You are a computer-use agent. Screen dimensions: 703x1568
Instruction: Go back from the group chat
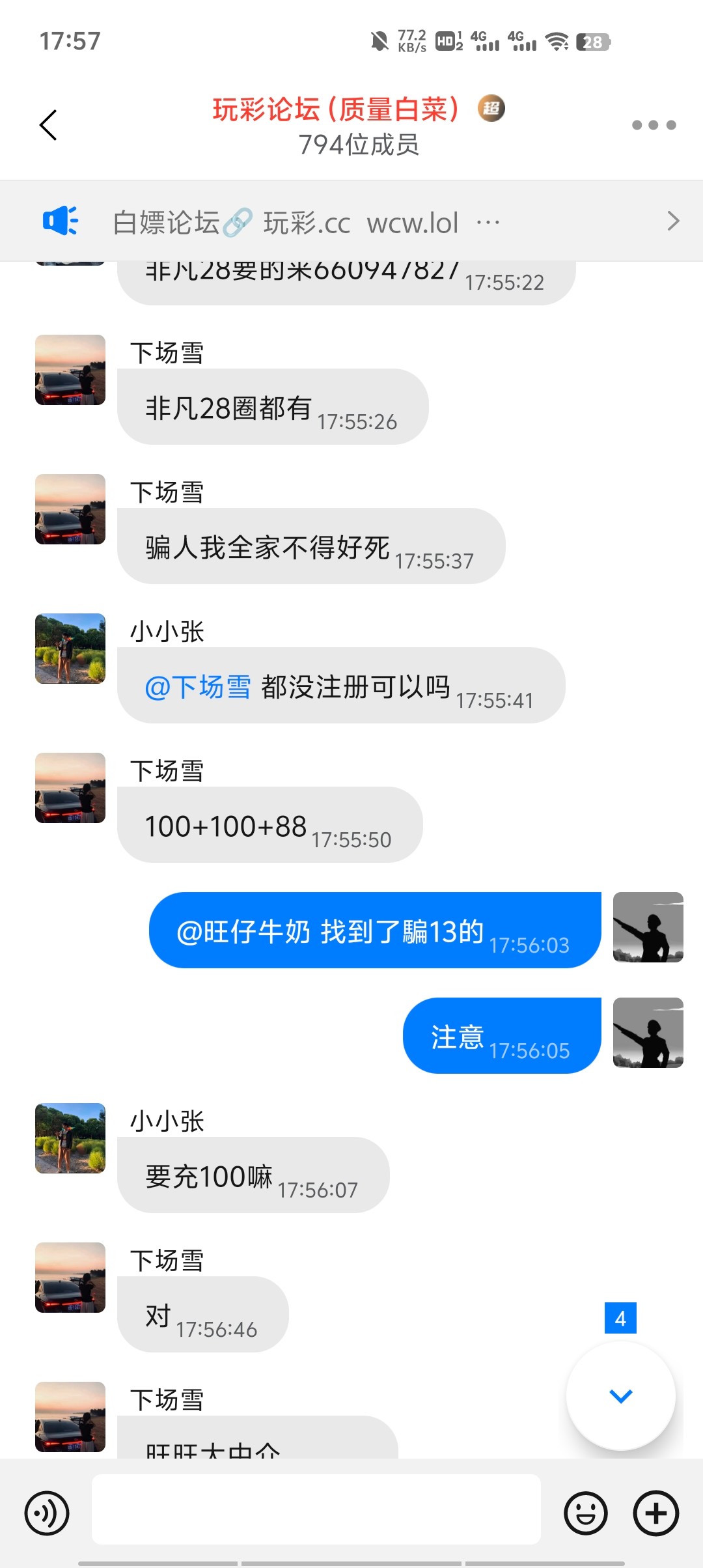point(49,125)
